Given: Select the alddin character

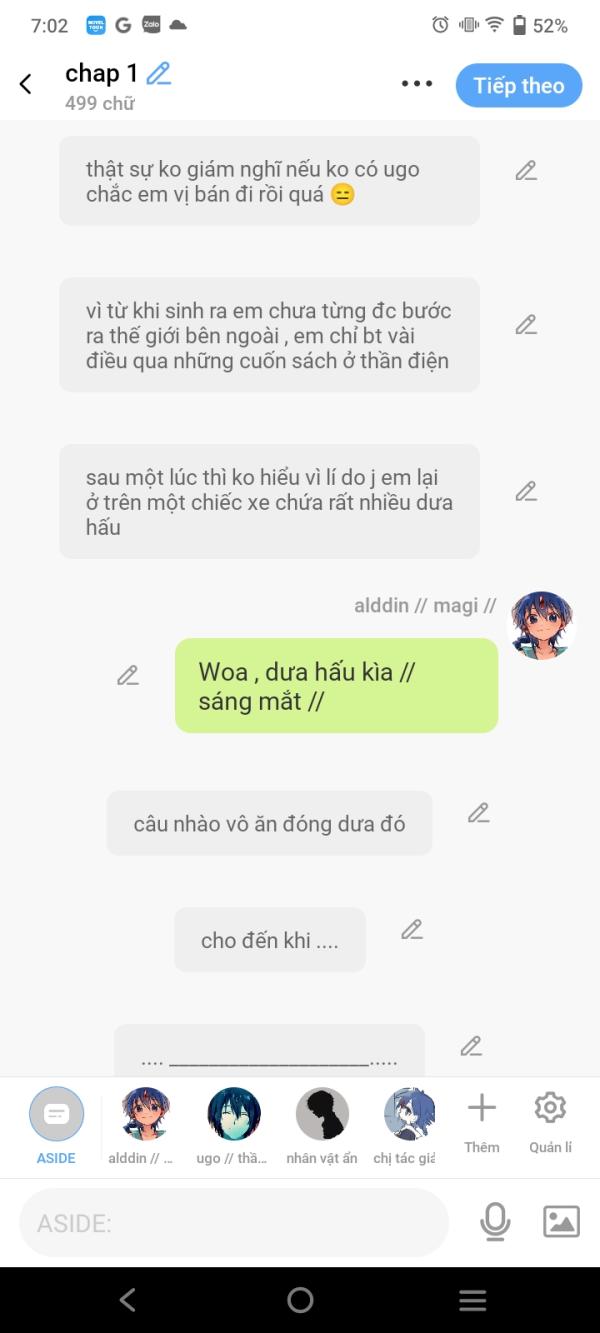Looking at the screenshot, I should [x=145, y=1126].
